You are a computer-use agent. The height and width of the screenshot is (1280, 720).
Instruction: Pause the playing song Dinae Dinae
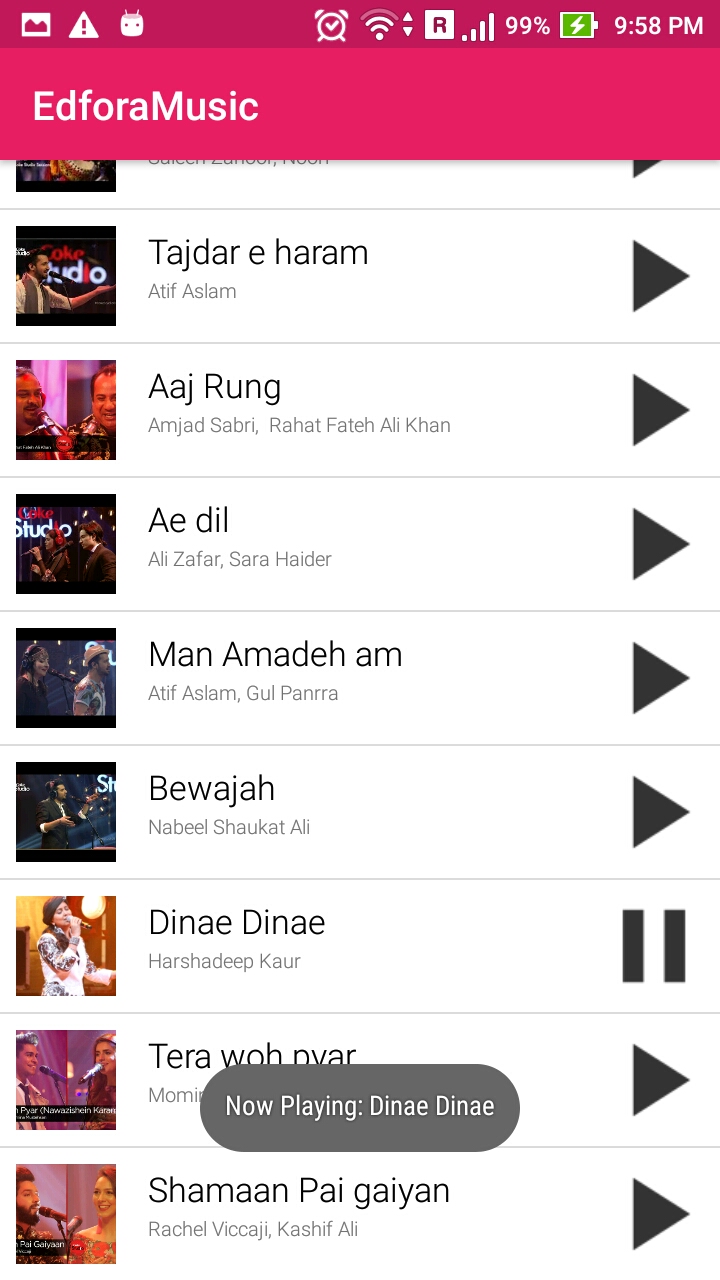(x=654, y=946)
